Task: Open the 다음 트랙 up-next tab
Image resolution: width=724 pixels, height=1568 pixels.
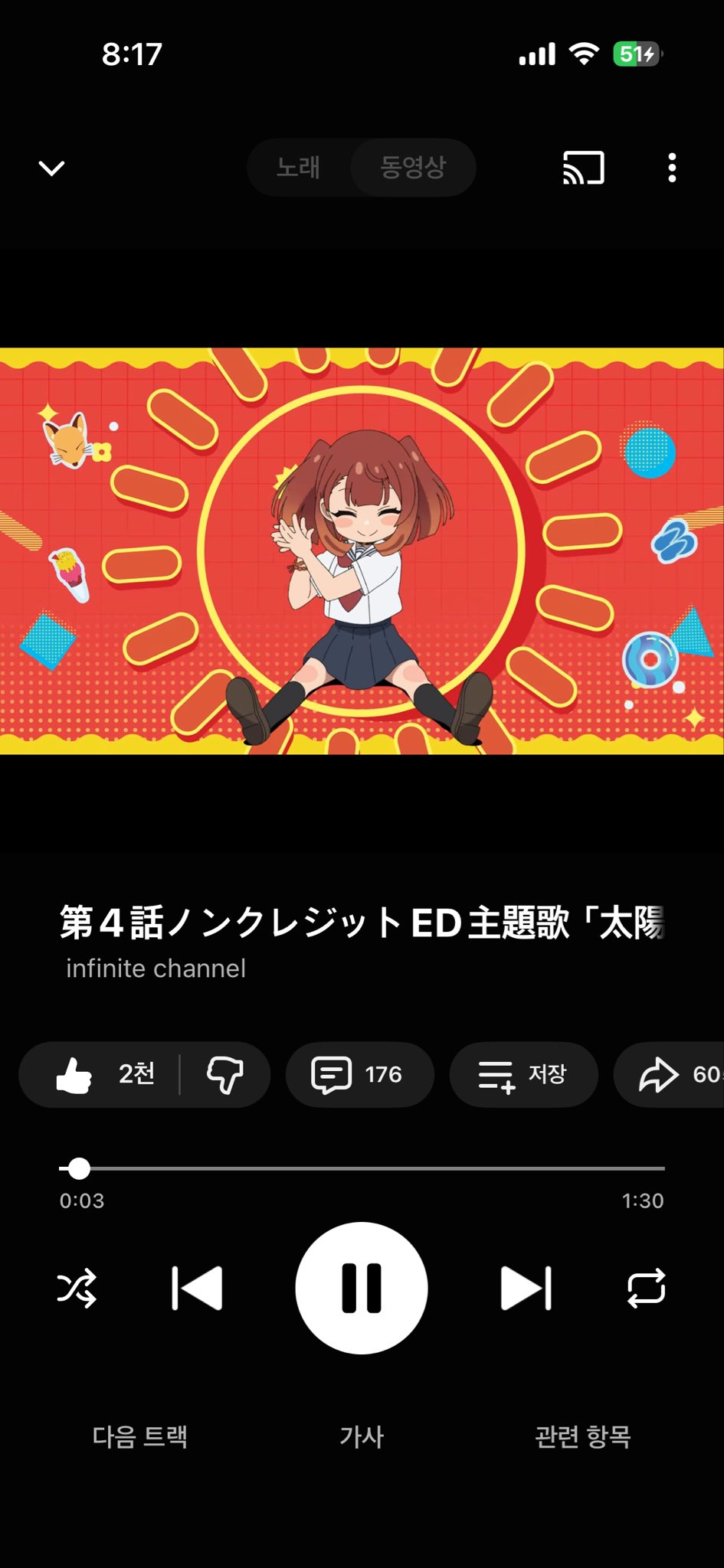Action: click(x=140, y=1436)
